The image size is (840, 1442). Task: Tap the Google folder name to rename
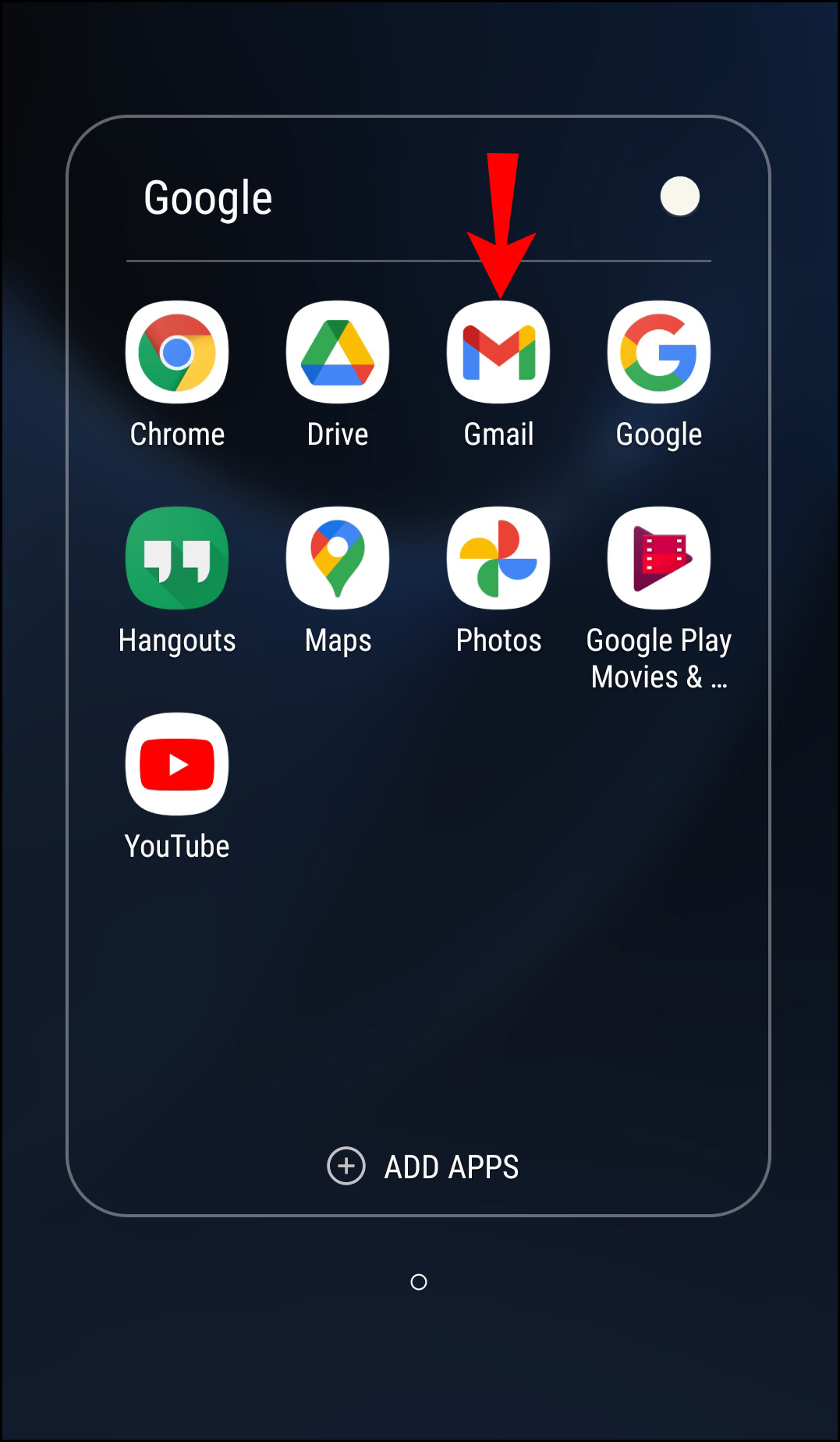(208, 198)
